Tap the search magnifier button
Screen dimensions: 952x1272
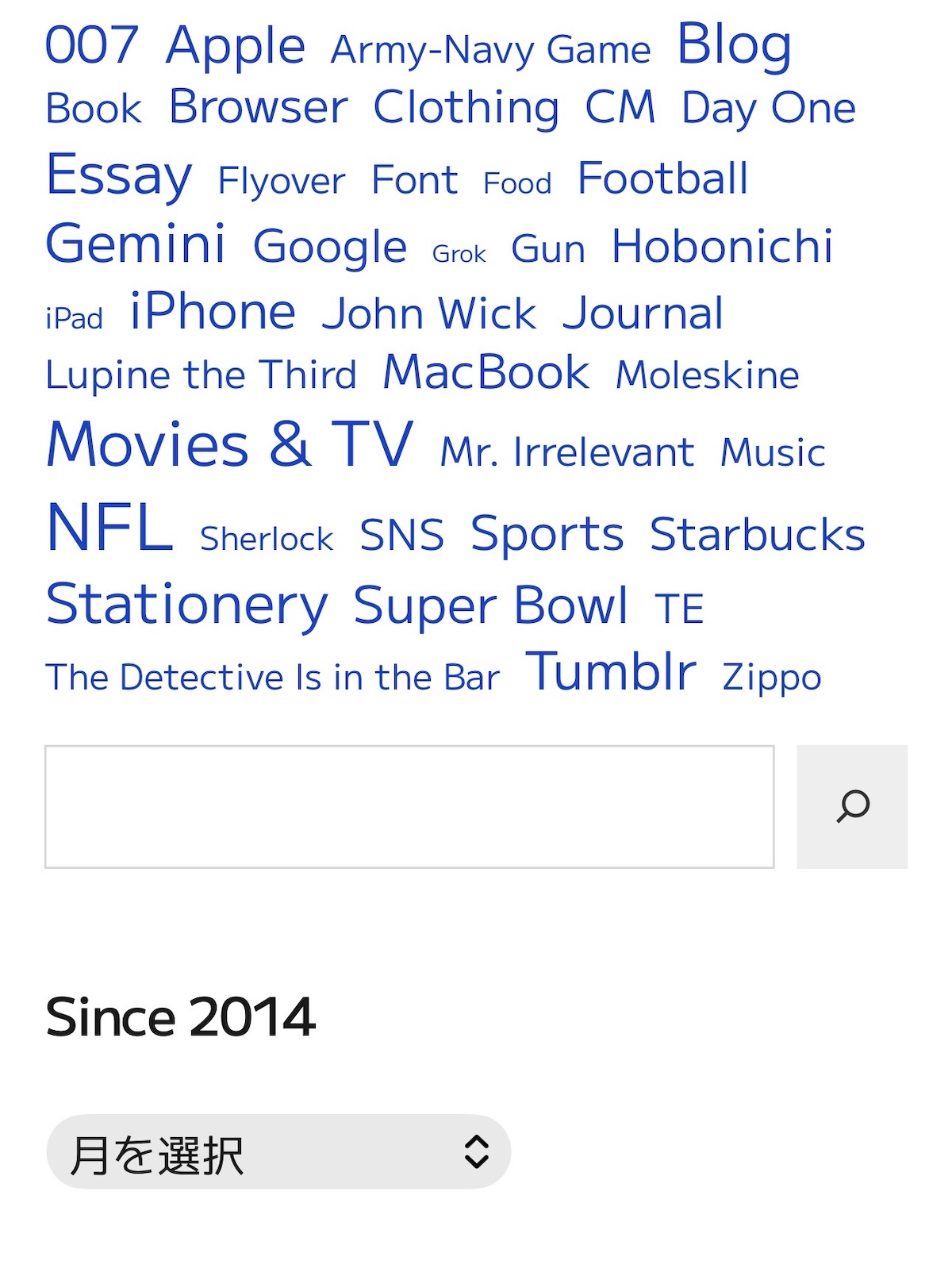pos(851,806)
